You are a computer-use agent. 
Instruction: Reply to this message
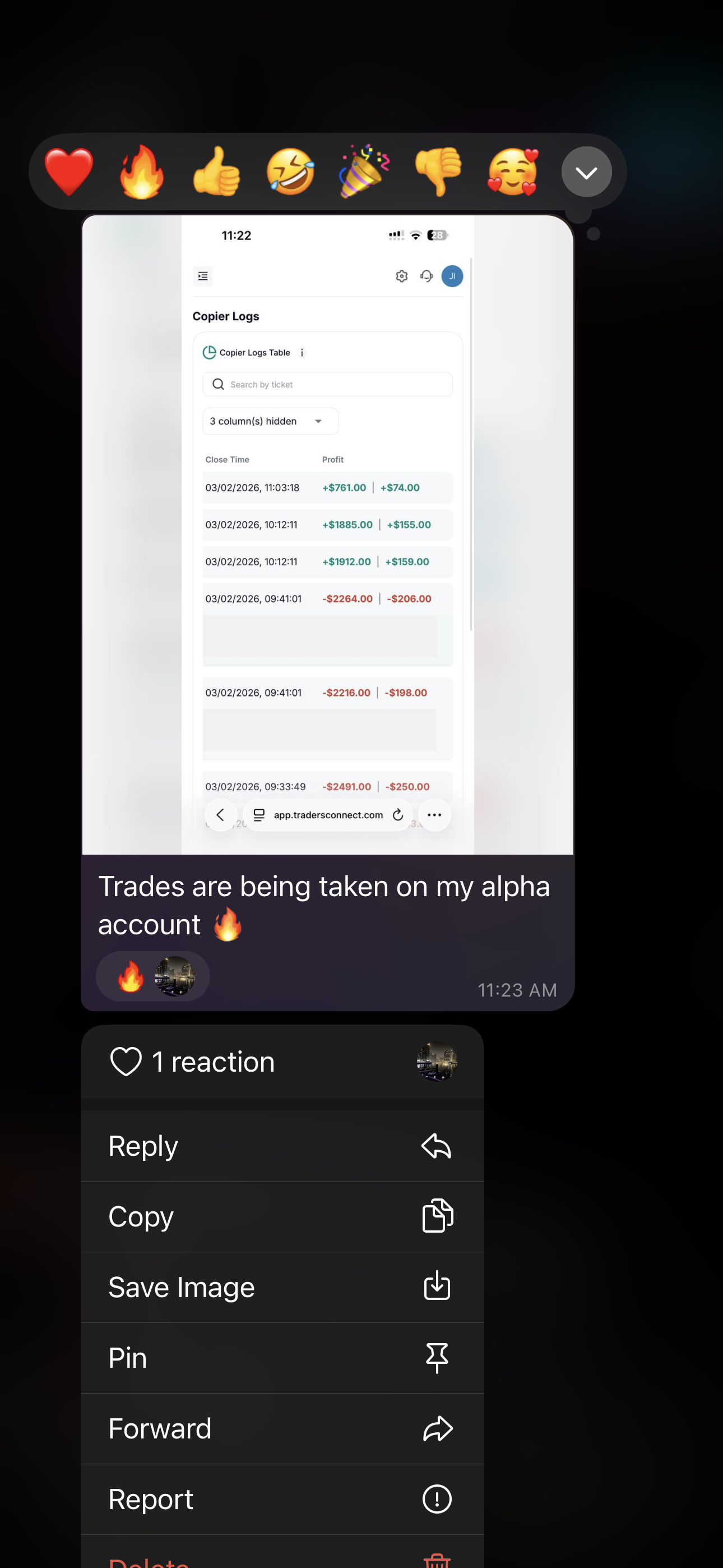(282, 1146)
